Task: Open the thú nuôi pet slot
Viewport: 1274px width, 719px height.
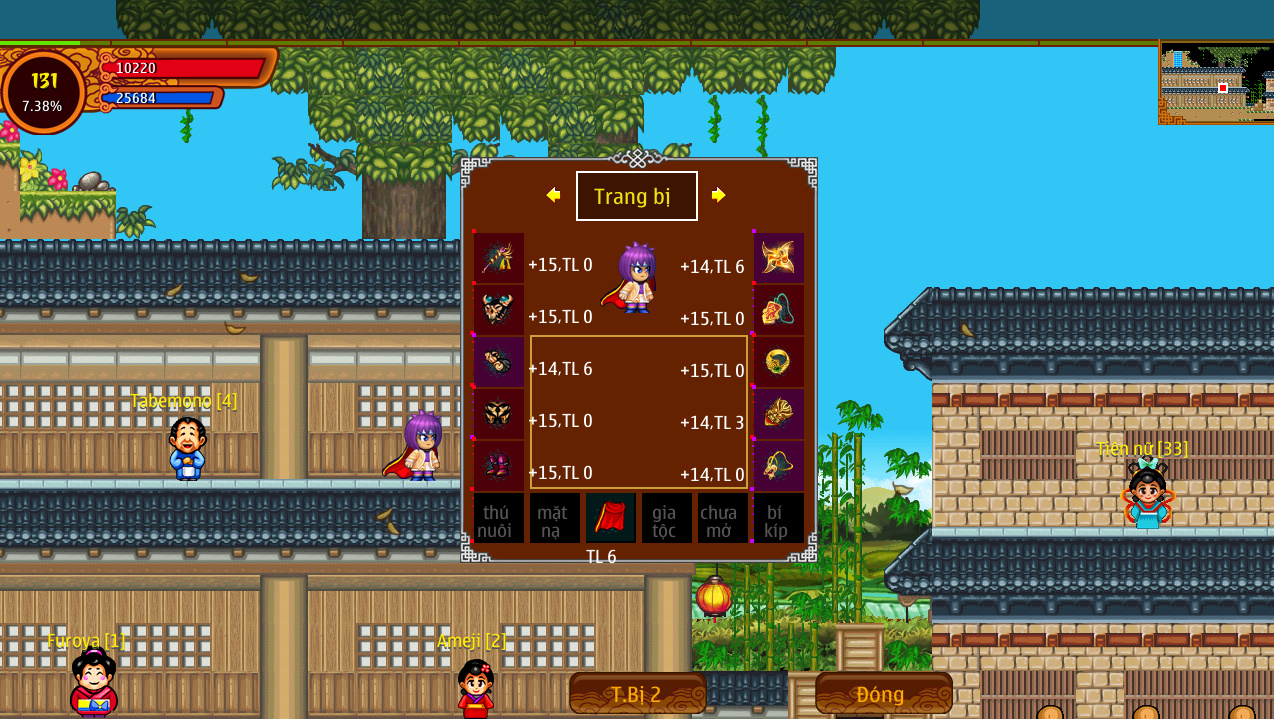Action: [498, 518]
